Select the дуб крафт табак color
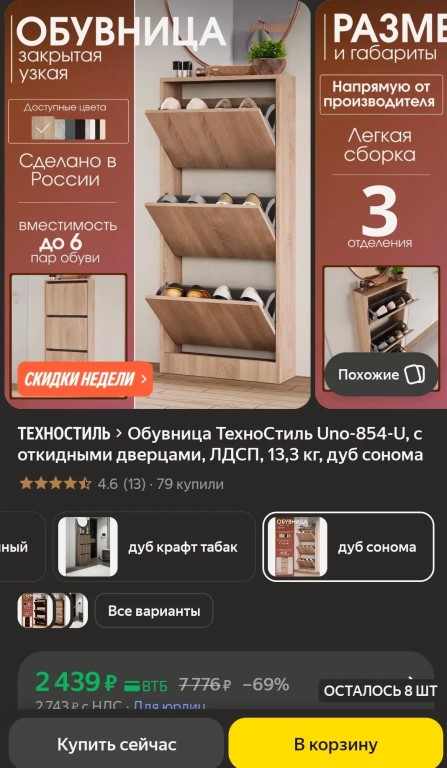447x768 pixels. coord(154,547)
